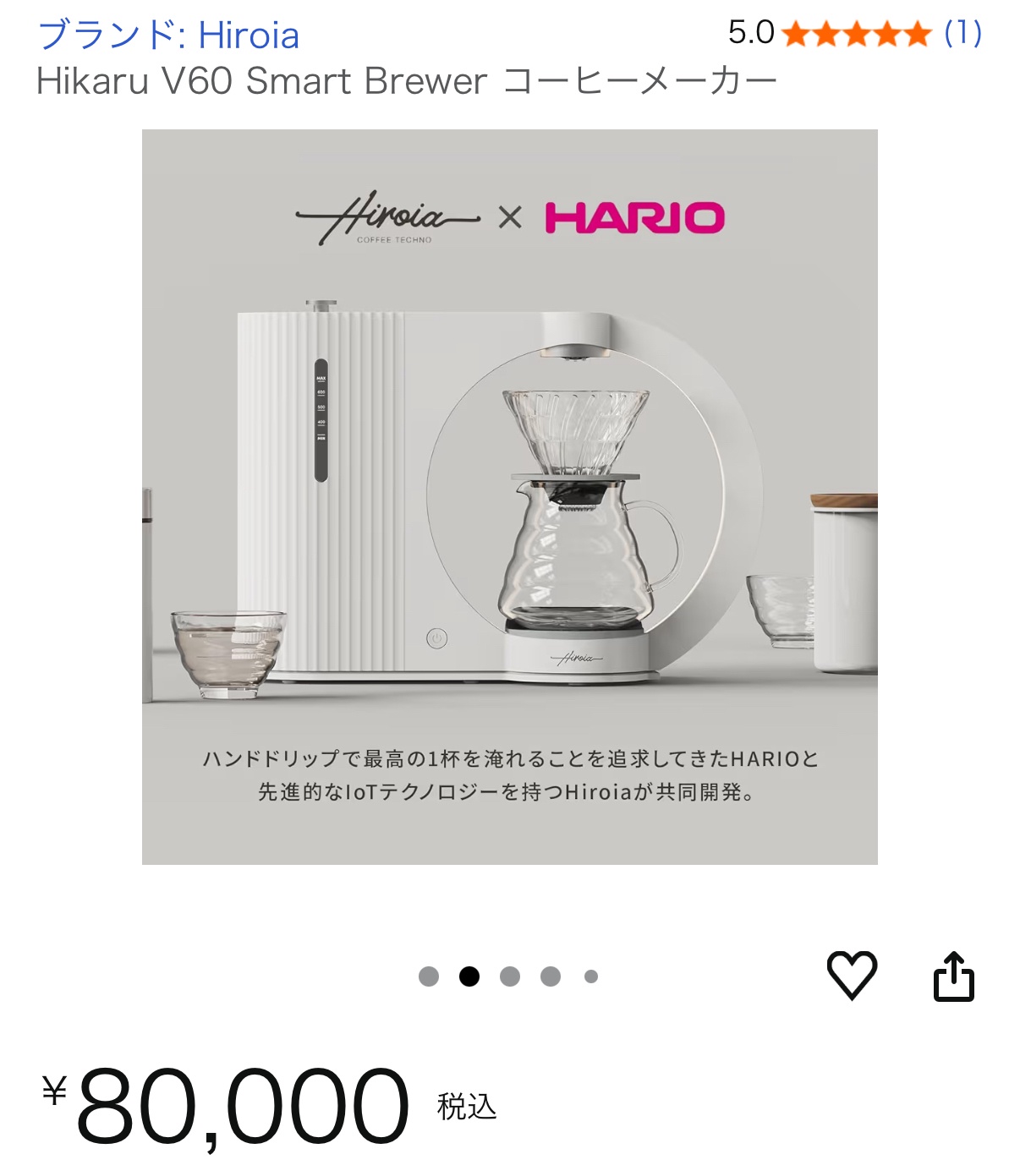Share this product
Image resolution: width=1020 pixels, height=1176 pixels.
pos(953,976)
